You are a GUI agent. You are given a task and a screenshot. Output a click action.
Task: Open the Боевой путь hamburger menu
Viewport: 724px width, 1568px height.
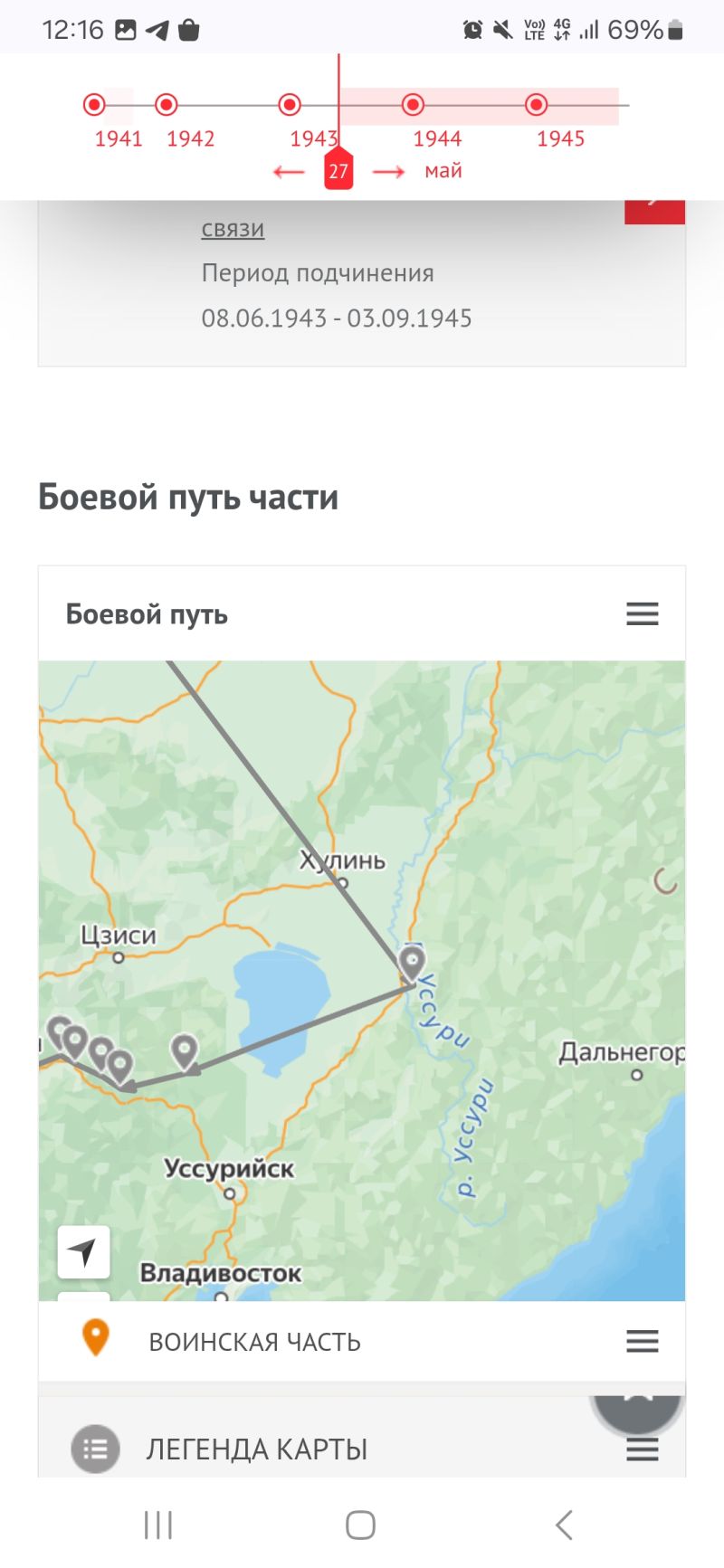tap(642, 614)
